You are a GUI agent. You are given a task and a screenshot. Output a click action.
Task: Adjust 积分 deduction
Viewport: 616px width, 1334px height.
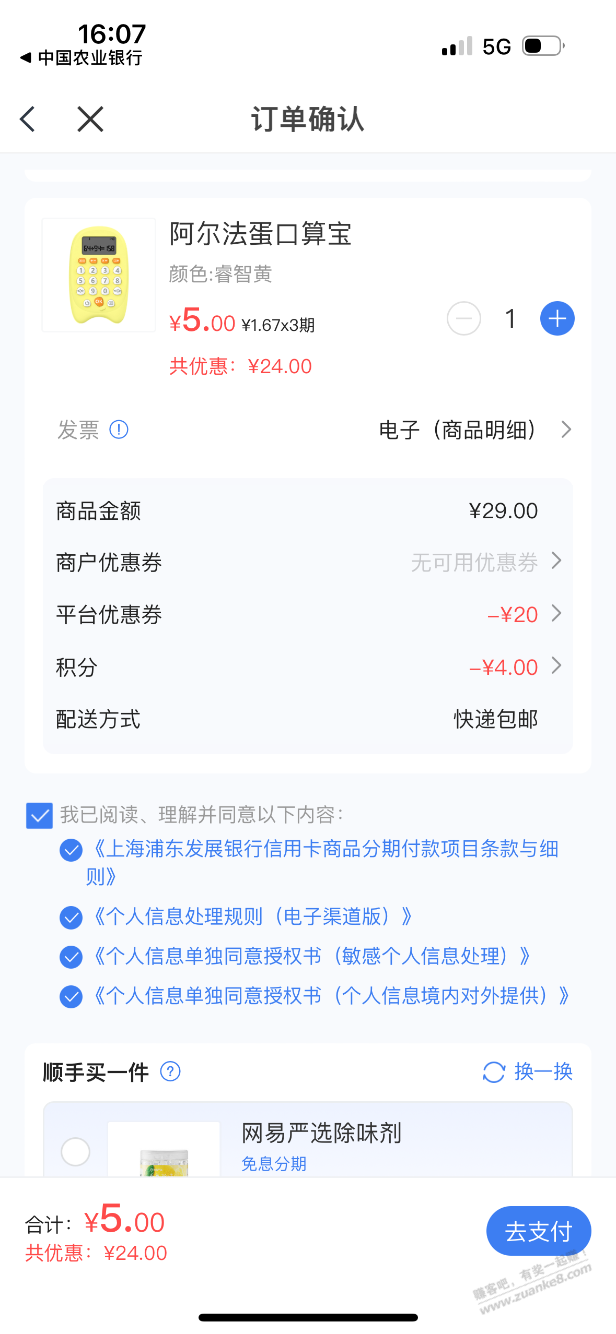pos(515,667)
